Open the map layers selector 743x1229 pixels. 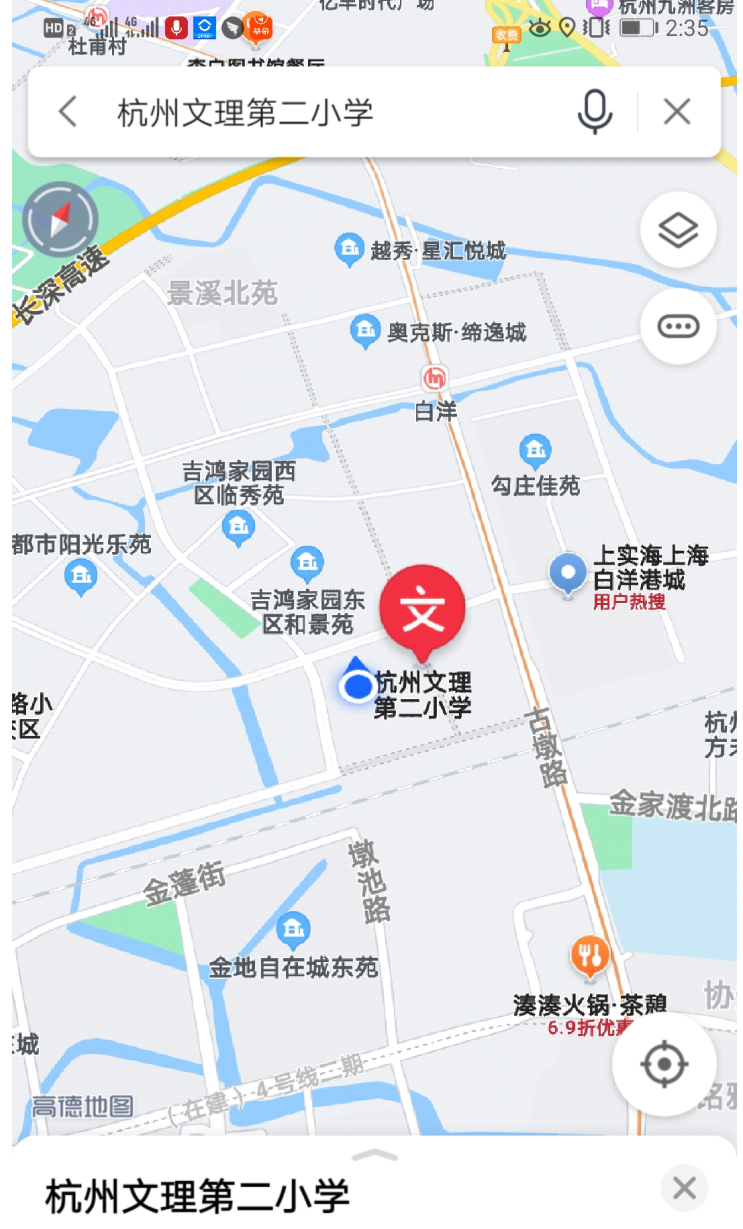pos(678,230)
